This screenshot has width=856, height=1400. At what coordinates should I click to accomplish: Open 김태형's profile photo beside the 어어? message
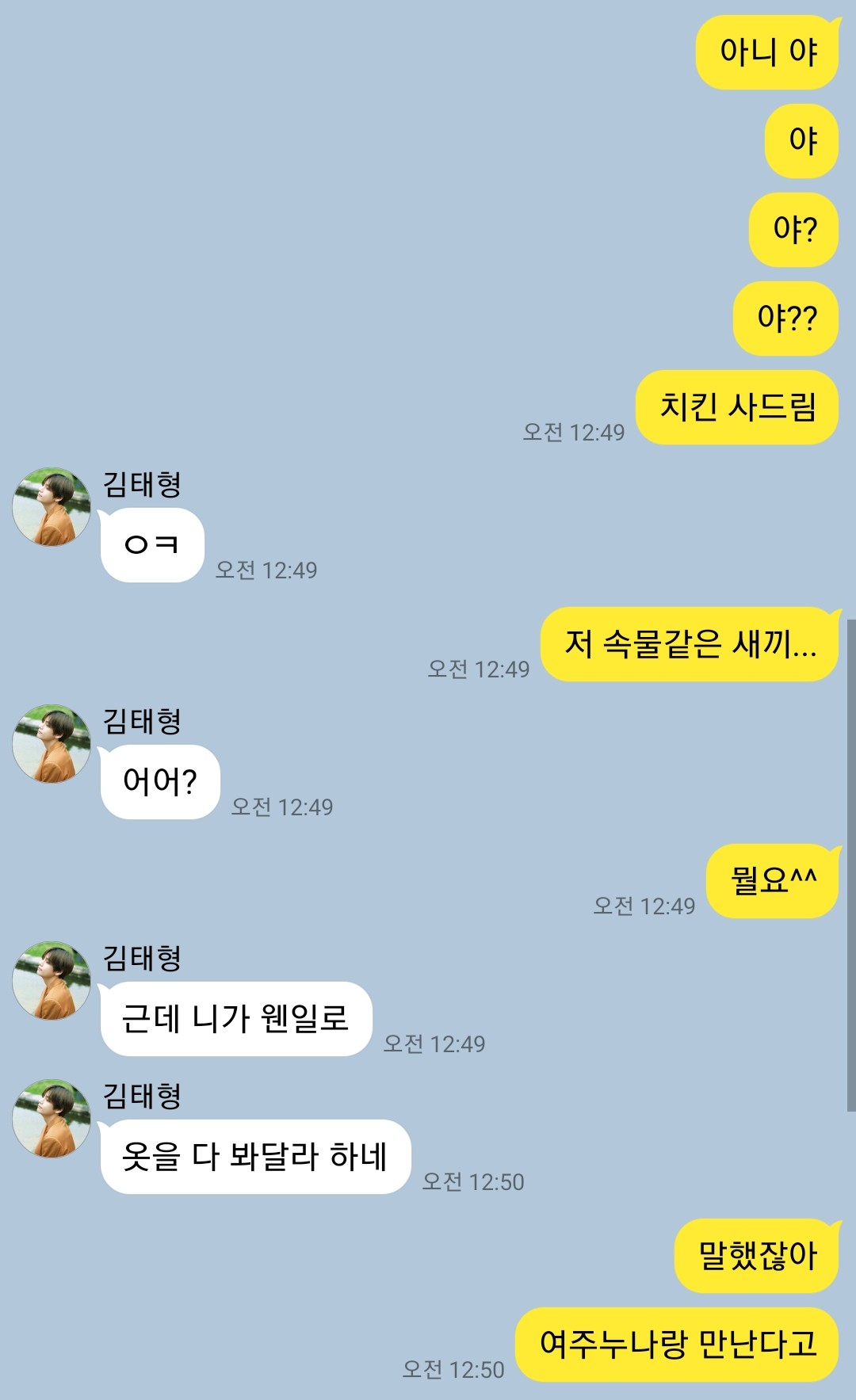click(52, 743)
